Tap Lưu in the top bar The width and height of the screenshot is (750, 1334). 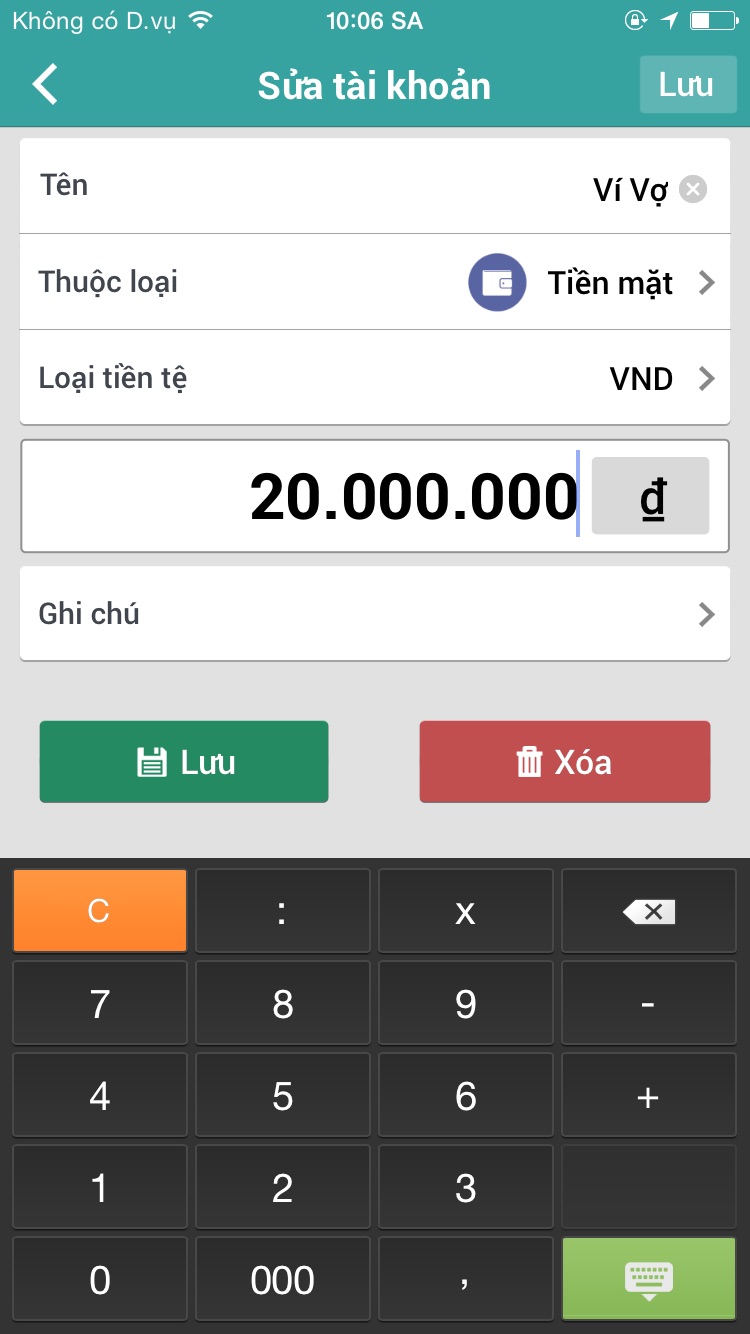pos(687,85)
